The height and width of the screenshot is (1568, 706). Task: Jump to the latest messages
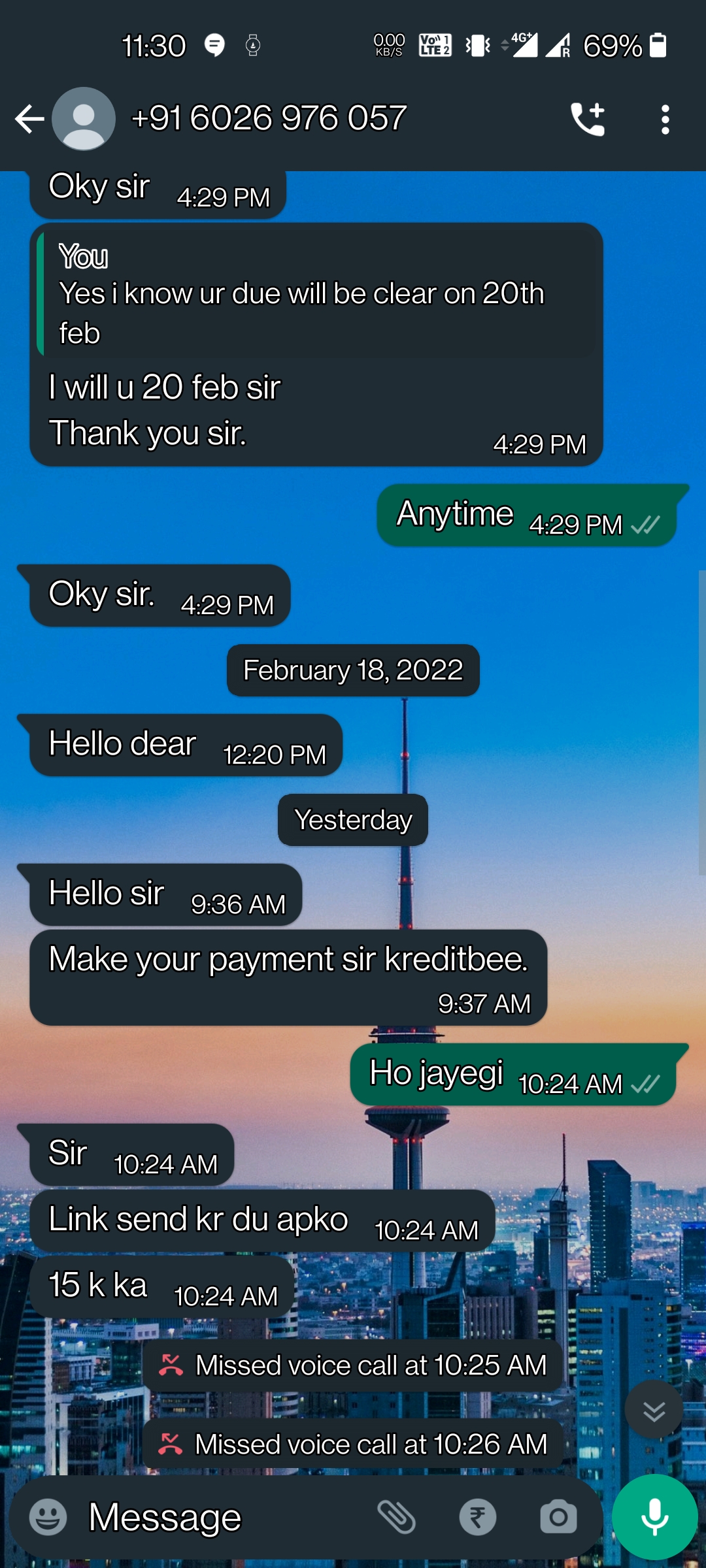[x=654, y=1411]
